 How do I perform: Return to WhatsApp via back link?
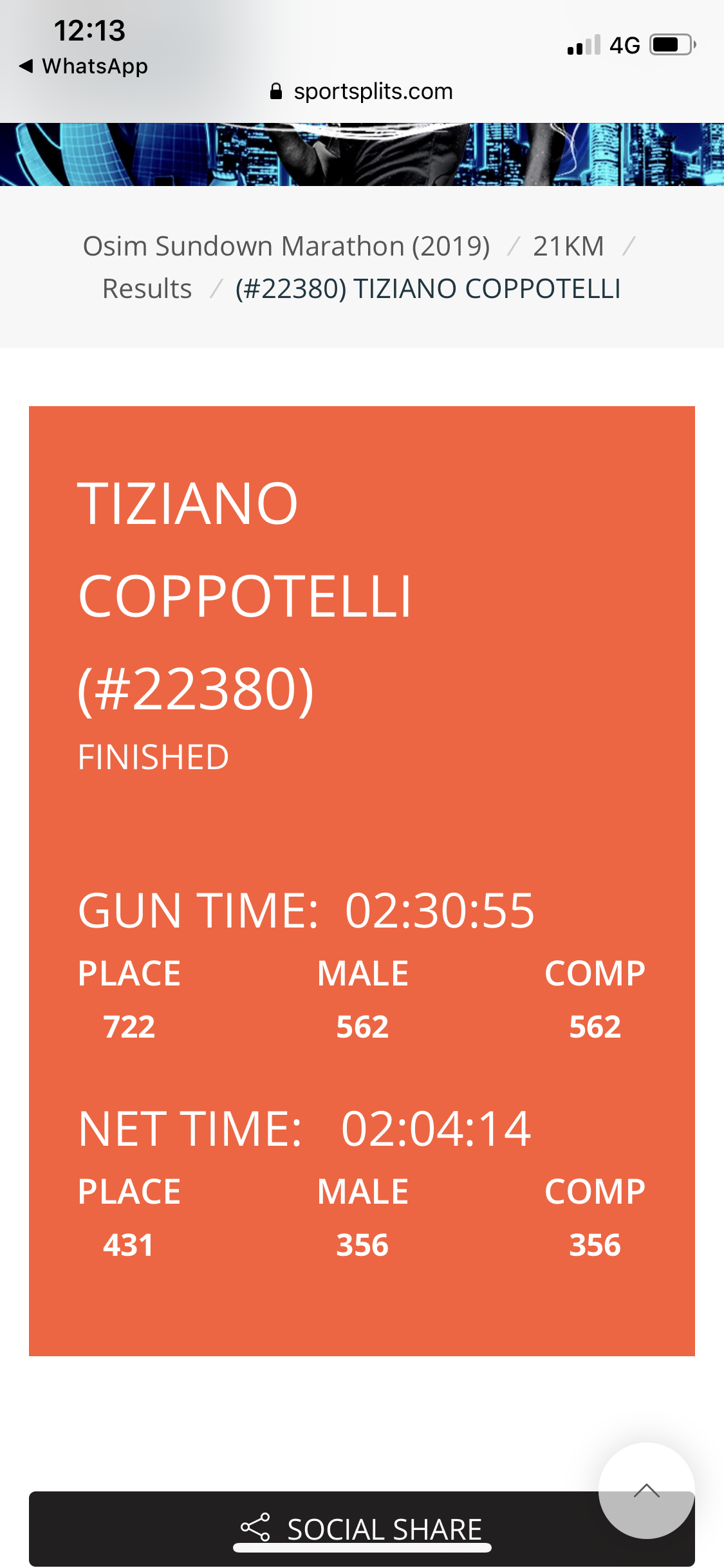[x=84, y=66]
